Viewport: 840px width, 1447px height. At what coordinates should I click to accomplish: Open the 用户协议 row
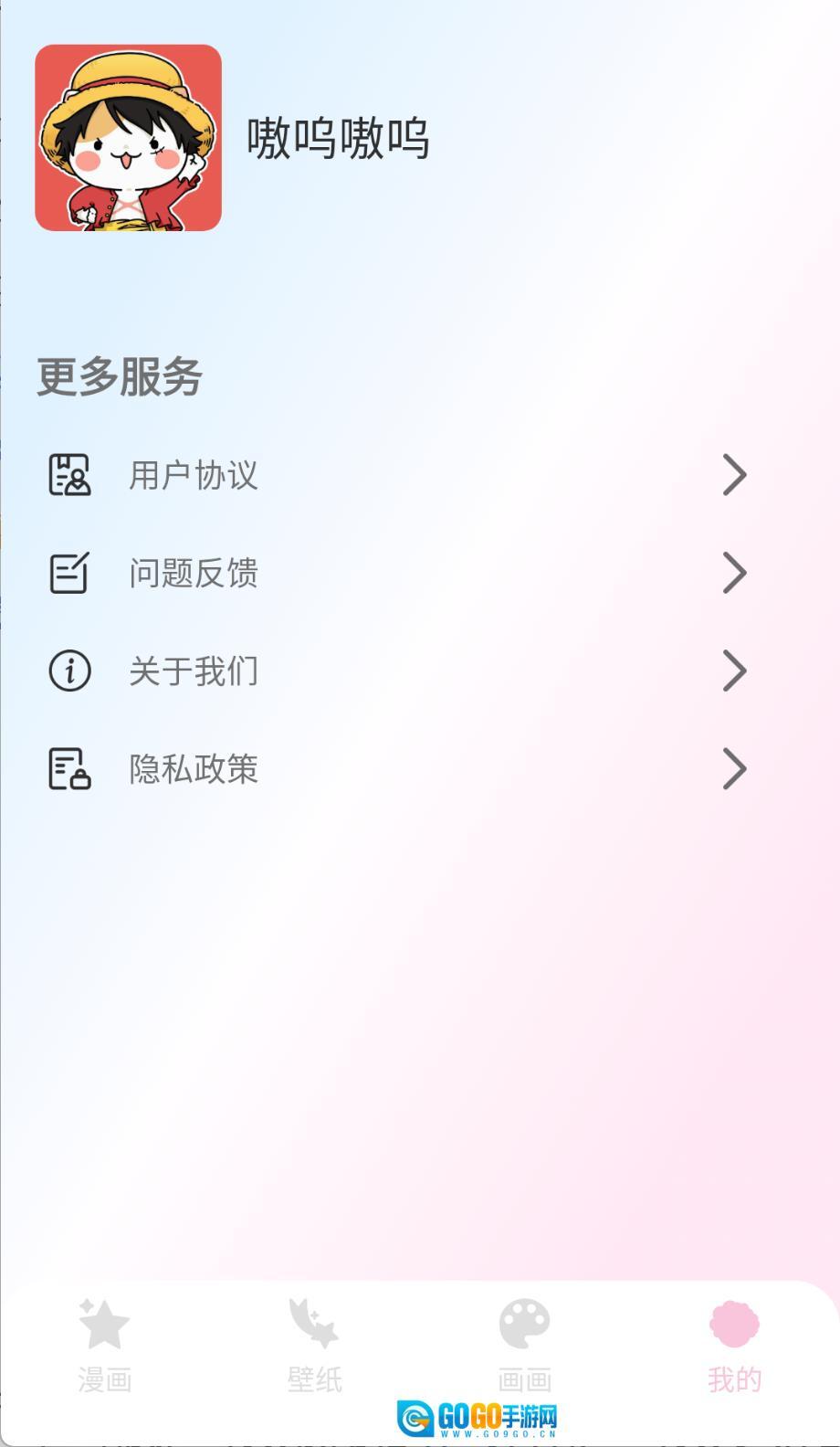coord(397,475)
